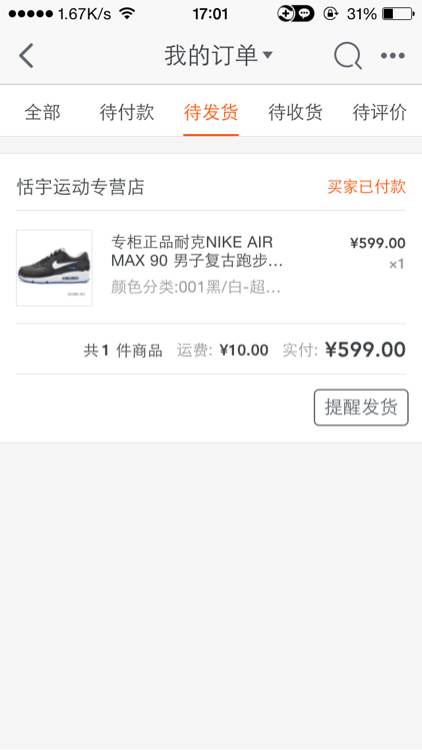Open the 恬宇运动专营店 shop

click(x=80, y=187)
